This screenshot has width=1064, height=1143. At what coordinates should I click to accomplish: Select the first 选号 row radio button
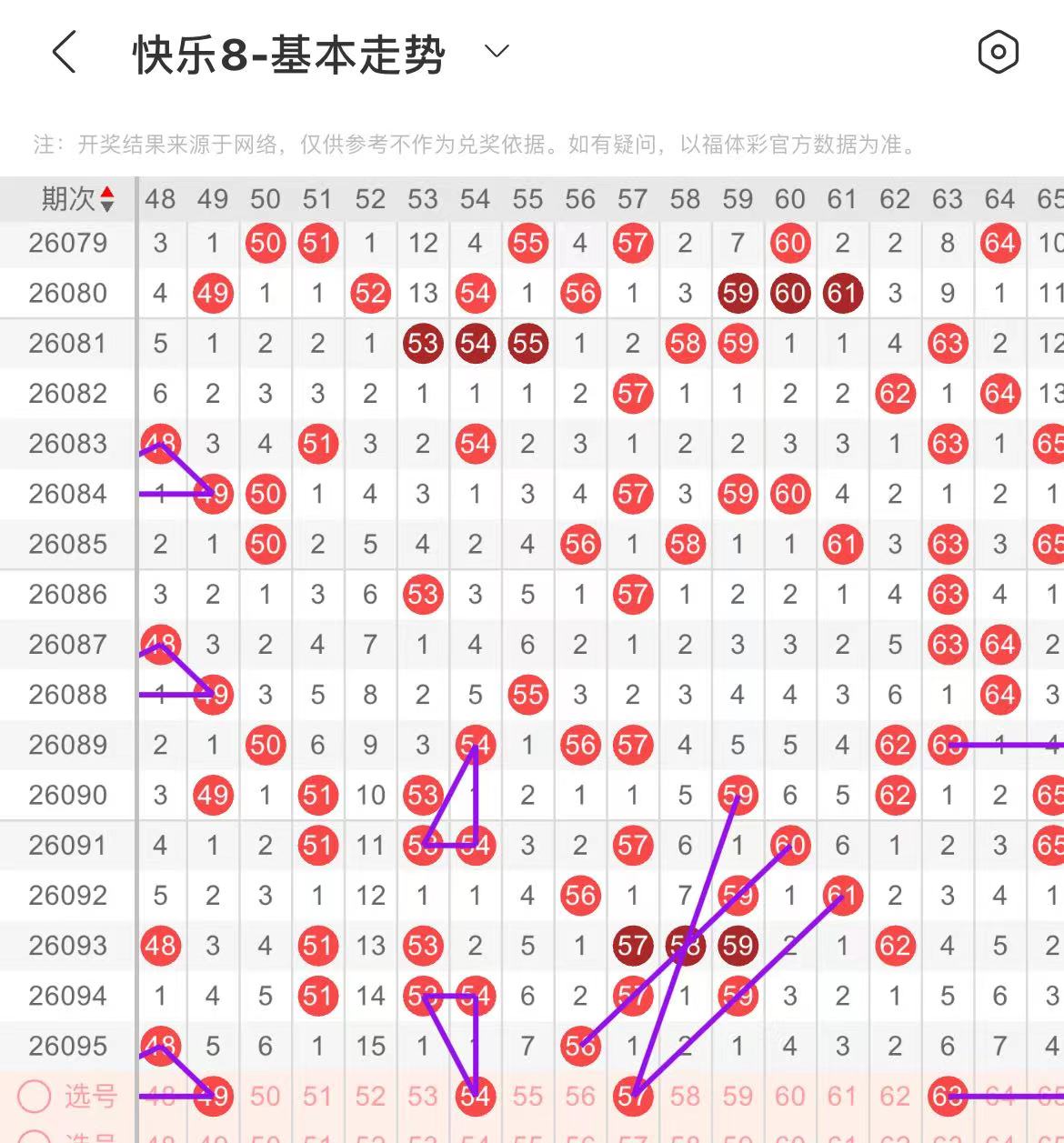(x=35, y=1097)
